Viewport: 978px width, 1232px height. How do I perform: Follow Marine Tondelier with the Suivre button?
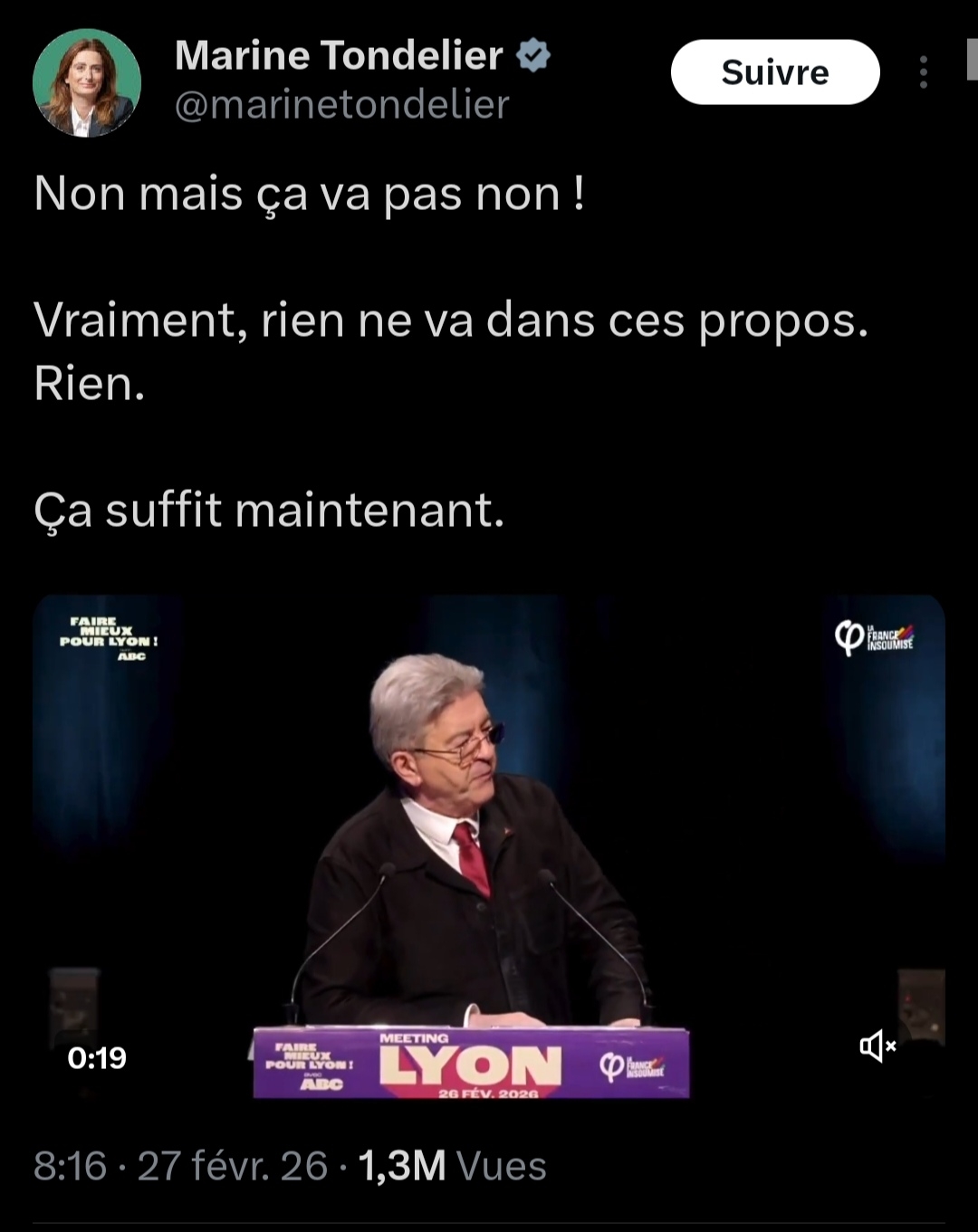click(774, 72)
